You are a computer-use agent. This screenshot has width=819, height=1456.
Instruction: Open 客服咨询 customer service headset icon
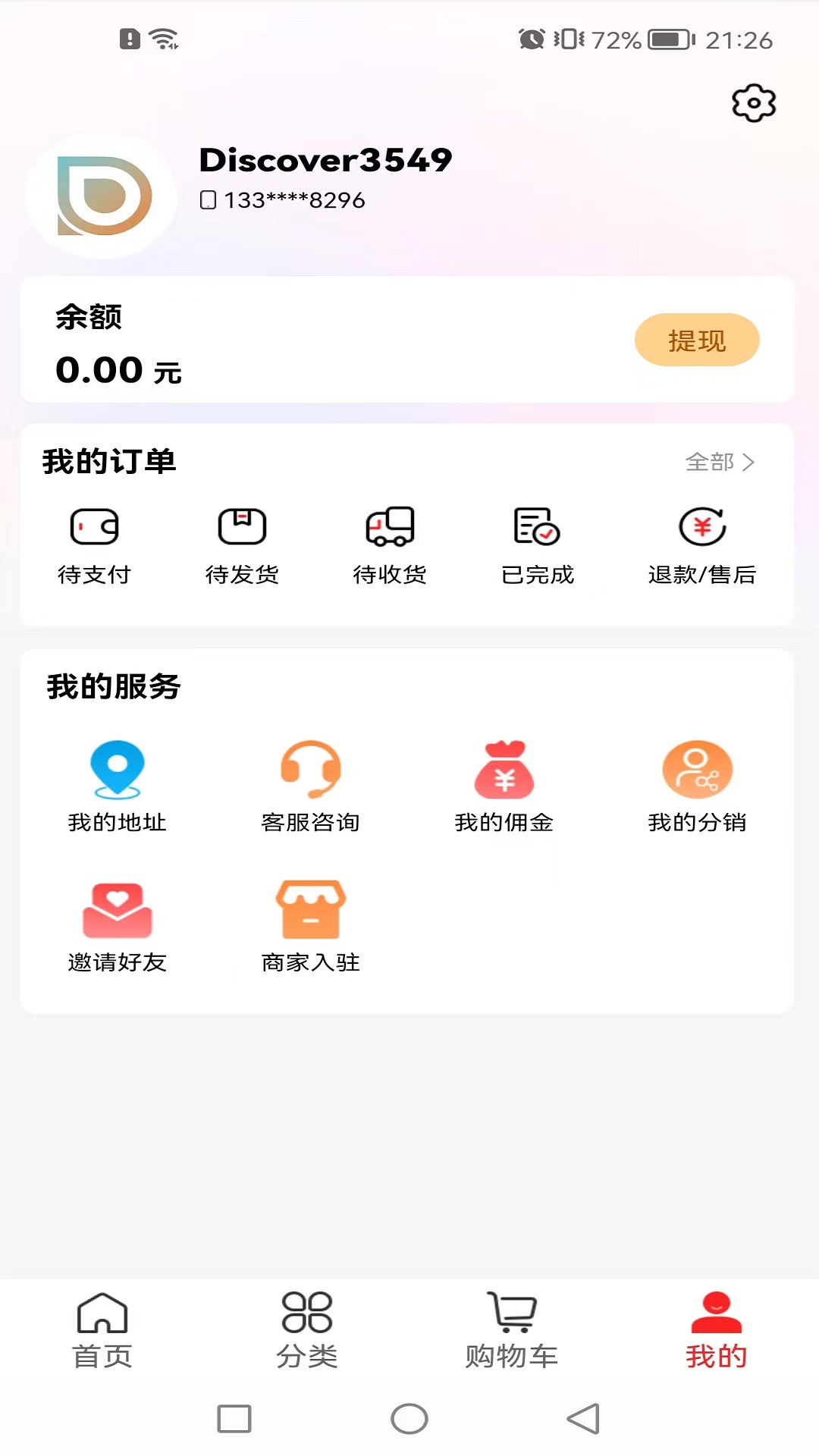click(x=311, y=770)
